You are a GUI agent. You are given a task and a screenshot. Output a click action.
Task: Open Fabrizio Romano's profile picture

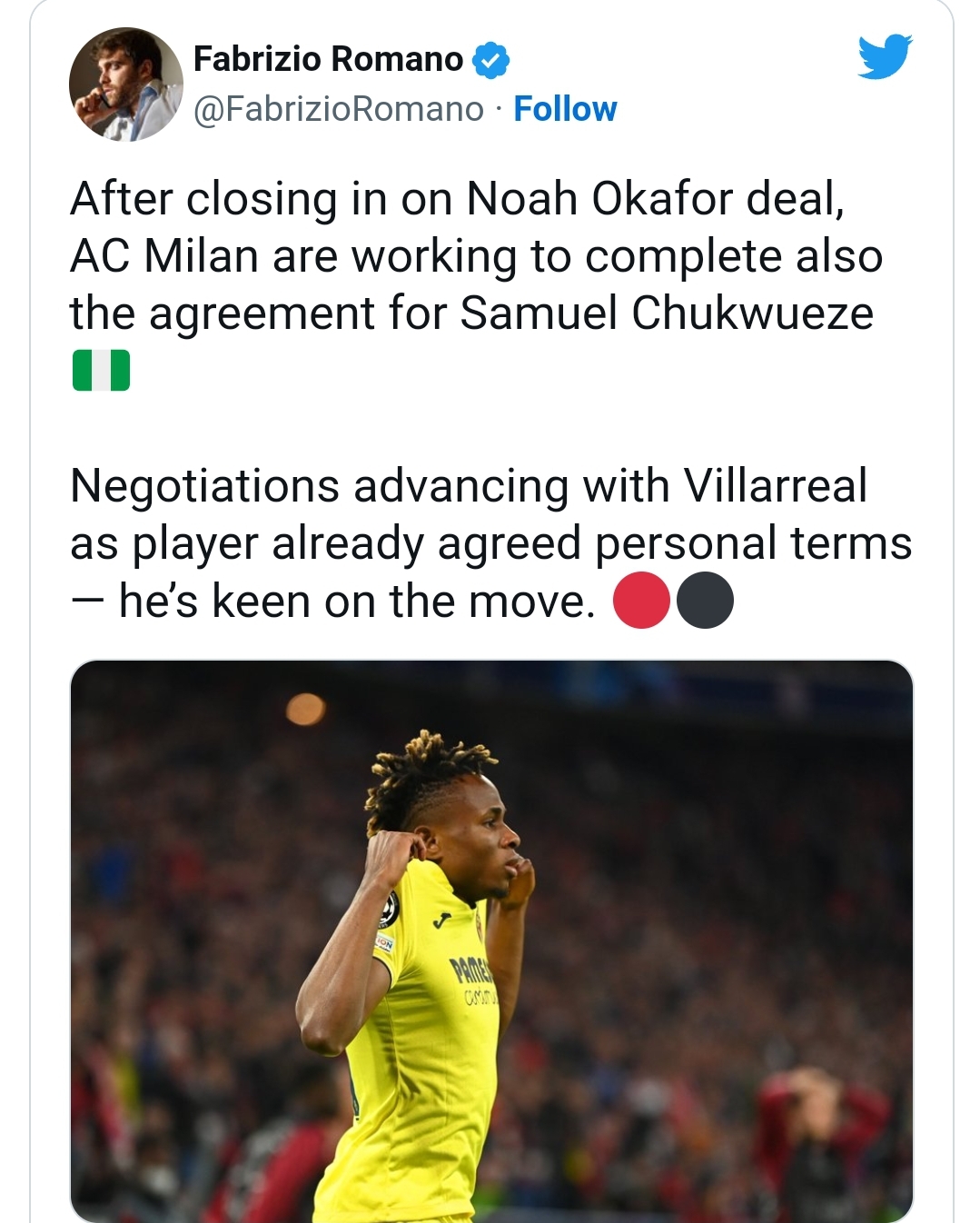(125, 85)
